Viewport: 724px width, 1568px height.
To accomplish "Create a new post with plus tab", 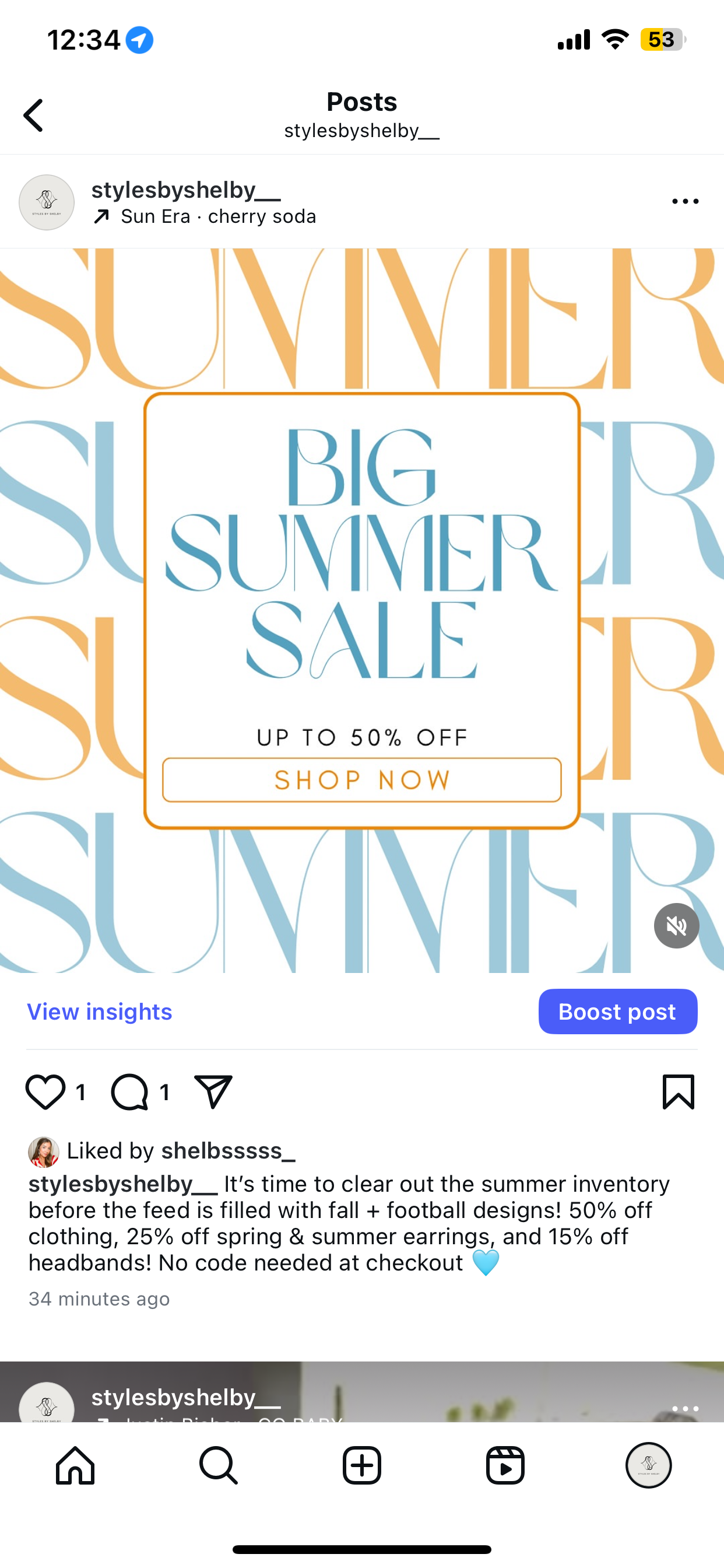I will point(362,1465).
